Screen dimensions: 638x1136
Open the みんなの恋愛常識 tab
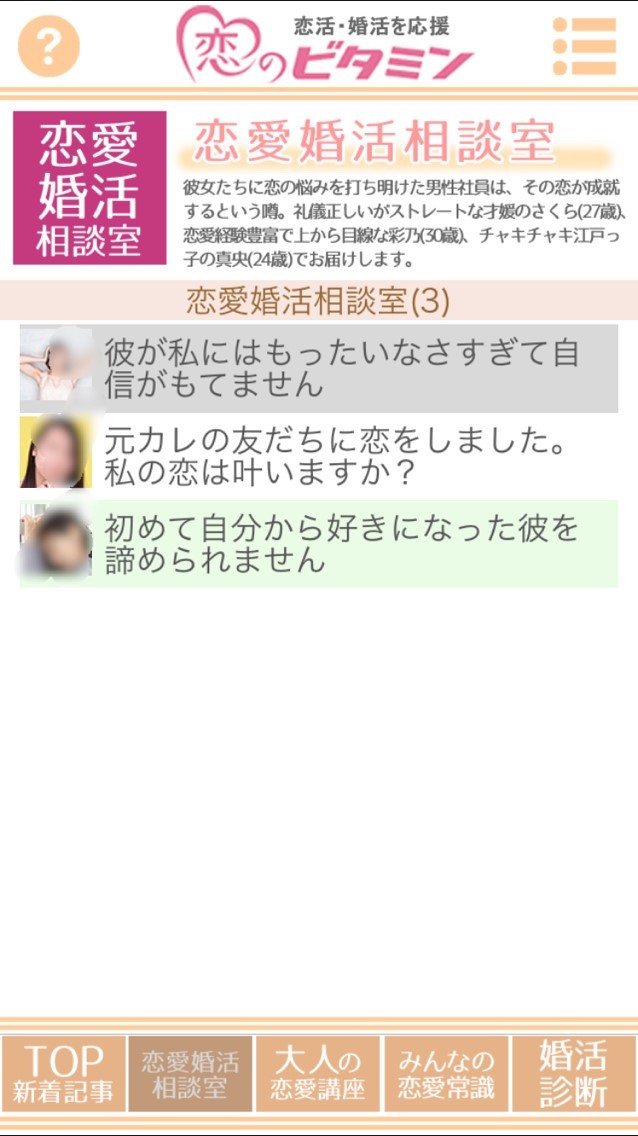(x=446, y=1074)
